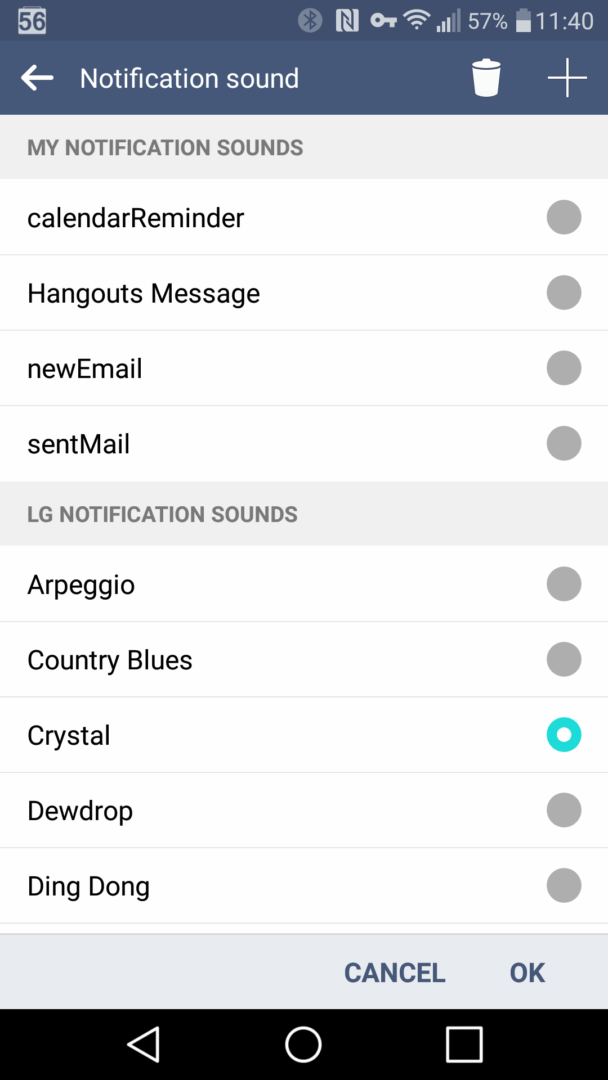Select the Arpeggio sound
The height and width of the screenshot is (1080, 608).
tap(304, 584)
